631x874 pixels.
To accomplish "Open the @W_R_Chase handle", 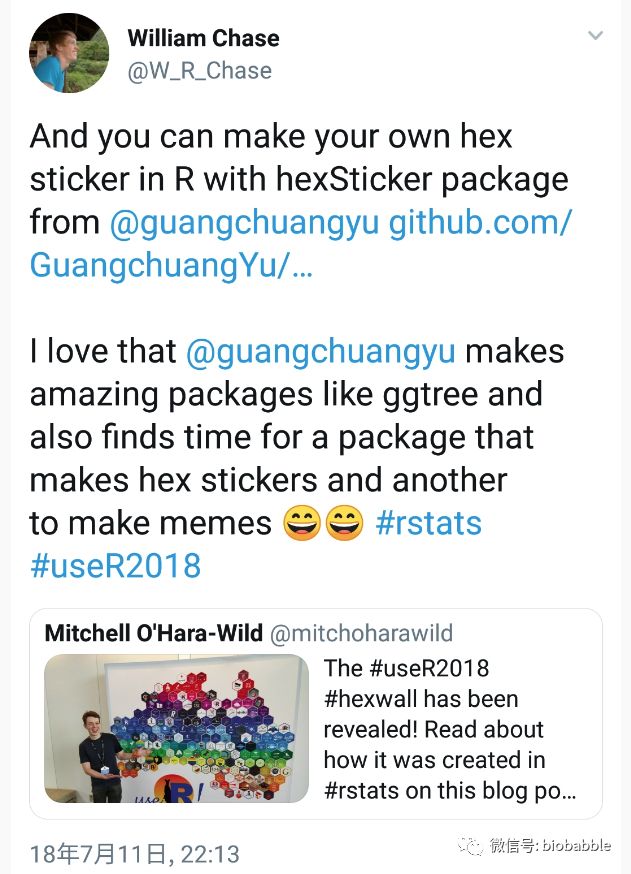I will click(199, 71).
